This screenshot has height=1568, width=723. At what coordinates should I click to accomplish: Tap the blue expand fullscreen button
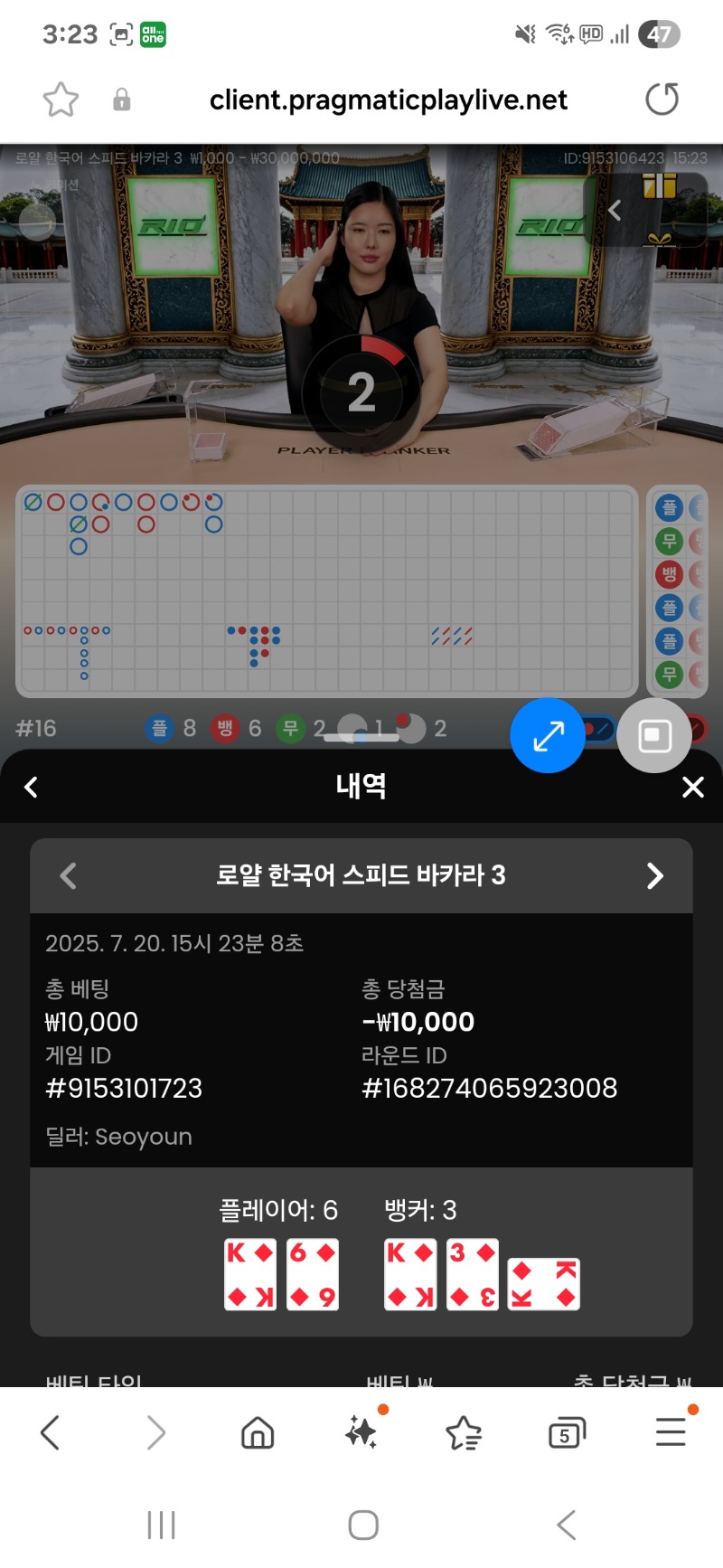(x=548, y=735)
